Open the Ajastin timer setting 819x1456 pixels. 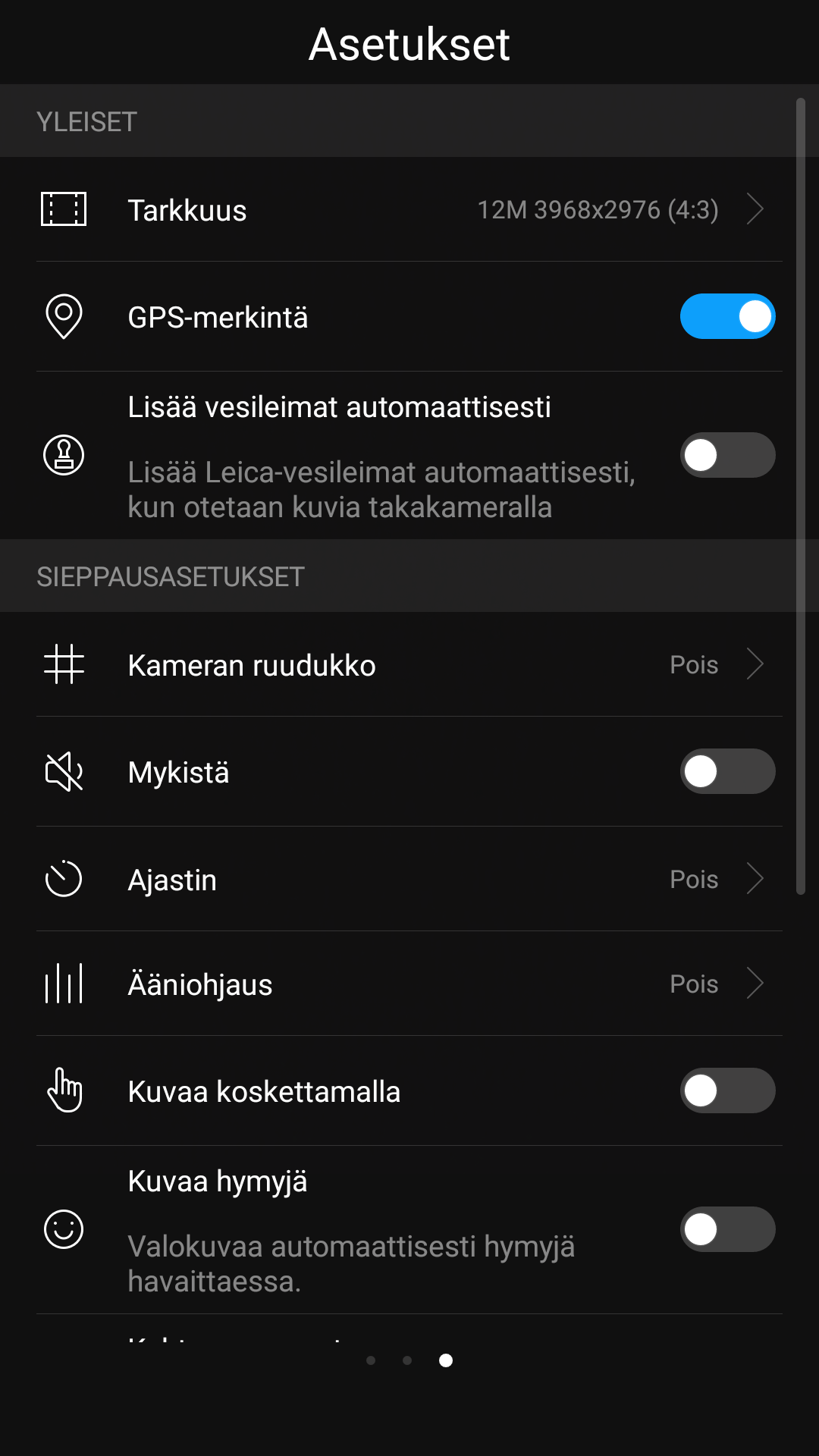(409, 880)
